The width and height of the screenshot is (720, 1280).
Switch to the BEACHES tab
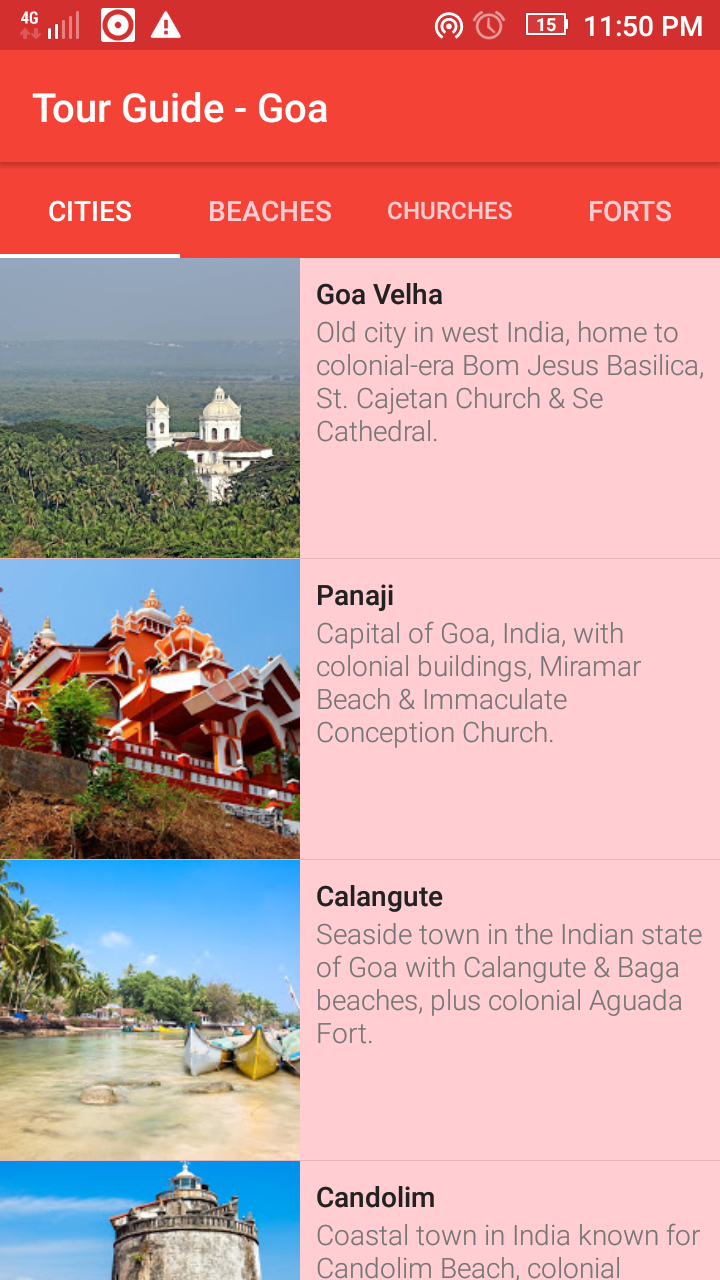(x=270, y=211)
